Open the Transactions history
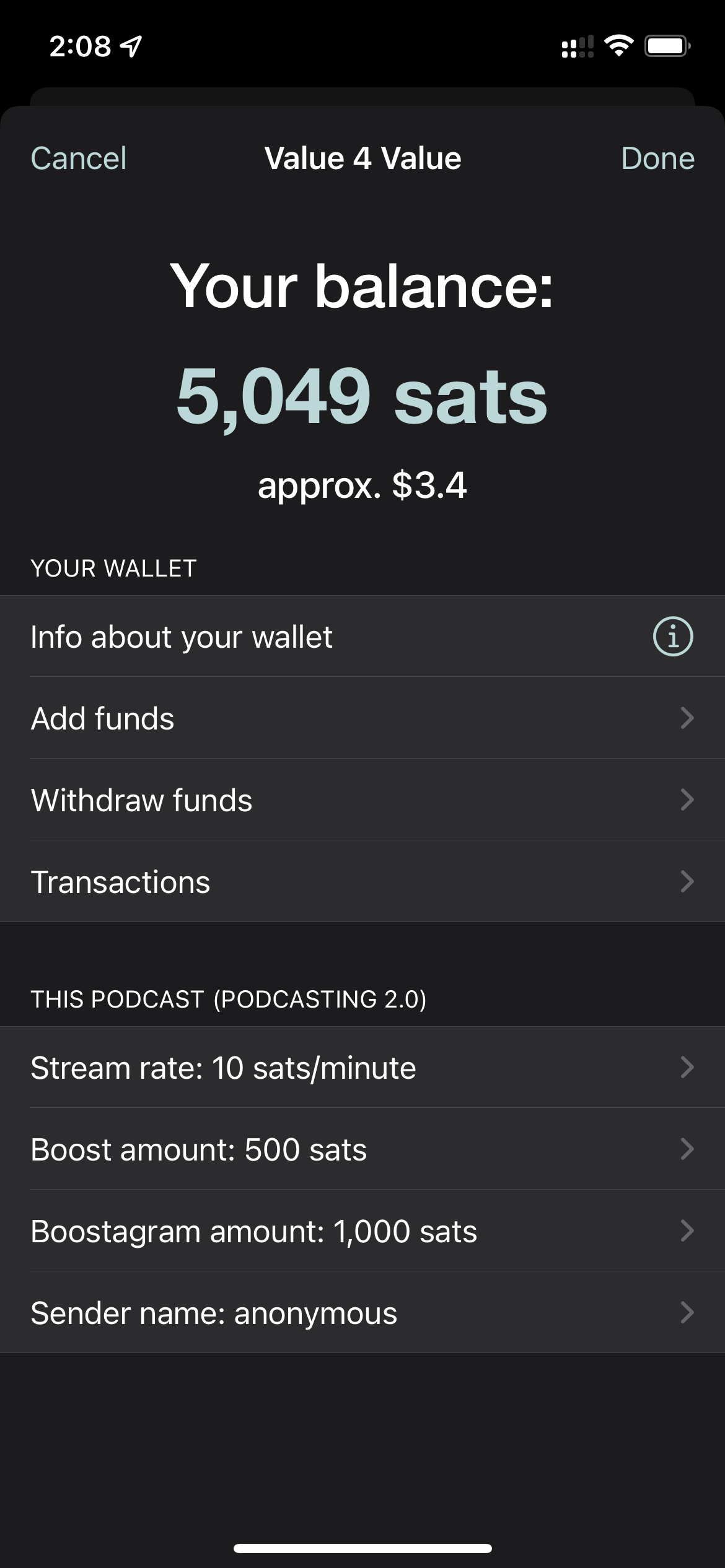725x1568 pixels. pyautogui.click(x=362, y=882)
